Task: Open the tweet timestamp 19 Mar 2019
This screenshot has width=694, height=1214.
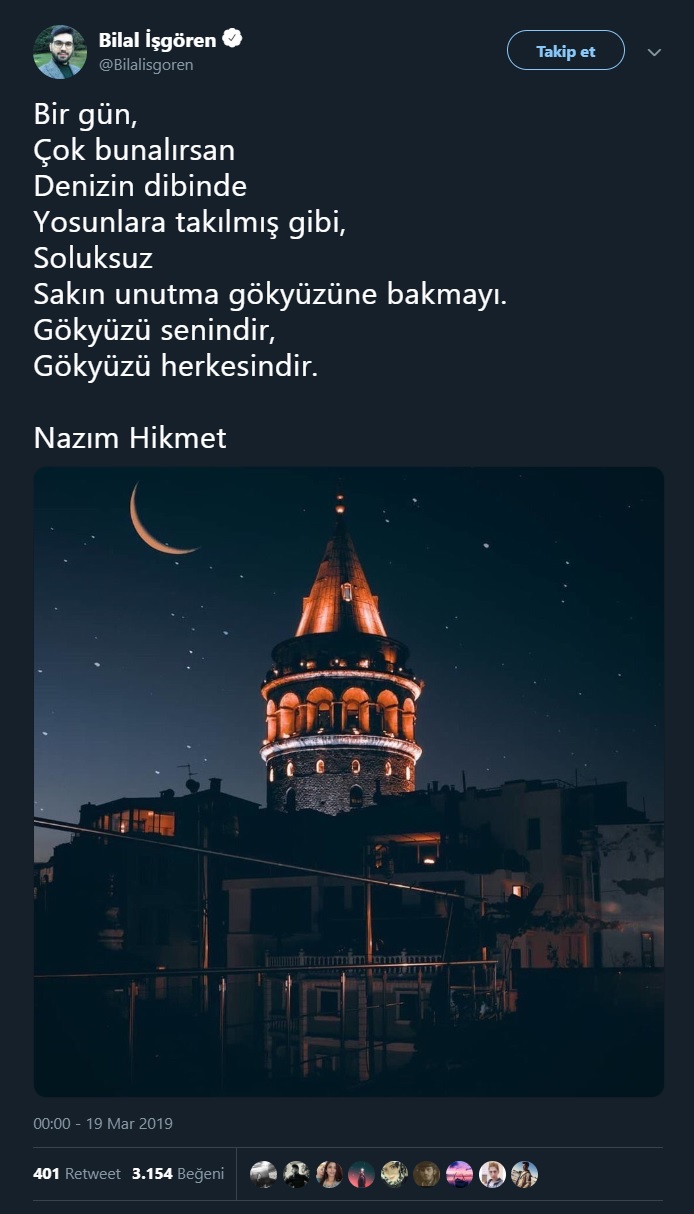Action: click(103, 1123)
